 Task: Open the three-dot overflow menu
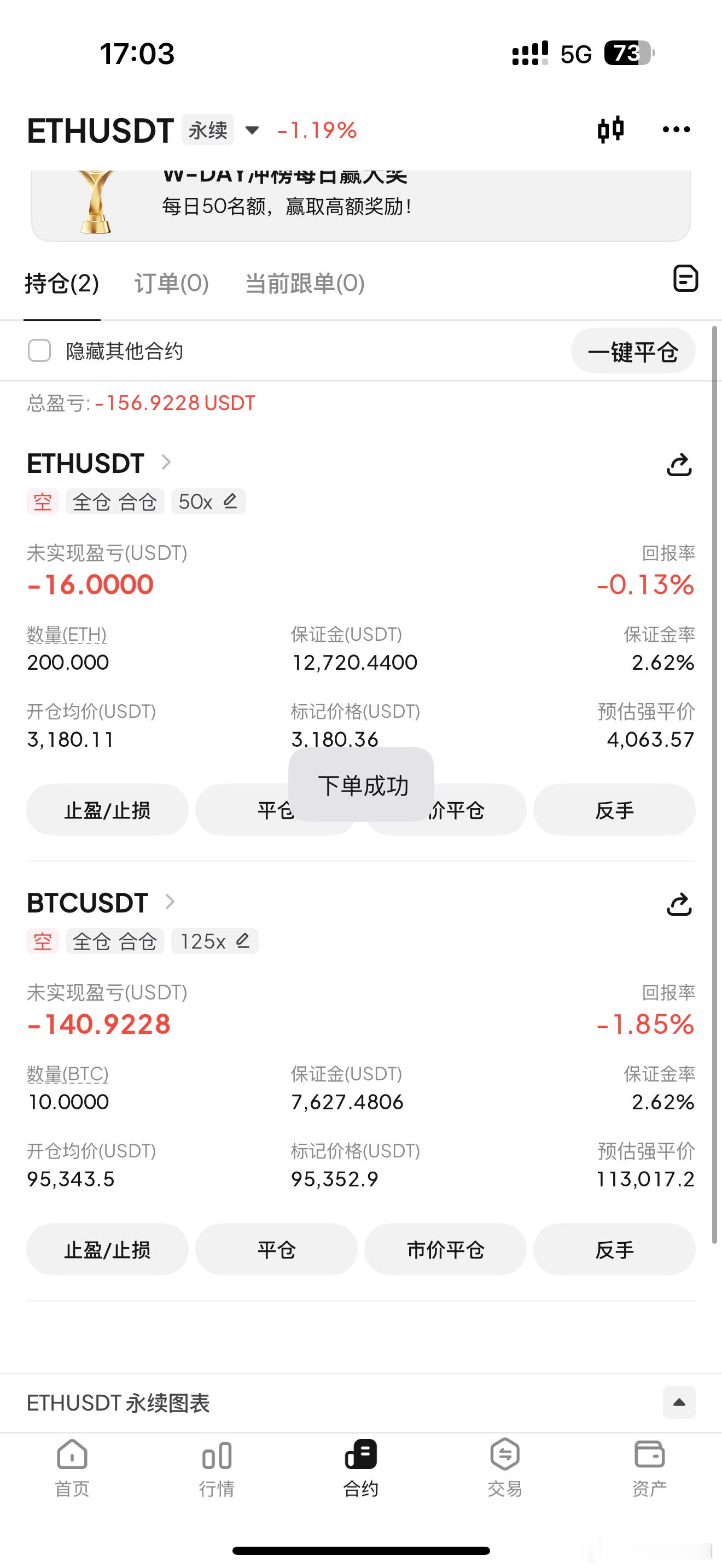(x=676, y=129)
